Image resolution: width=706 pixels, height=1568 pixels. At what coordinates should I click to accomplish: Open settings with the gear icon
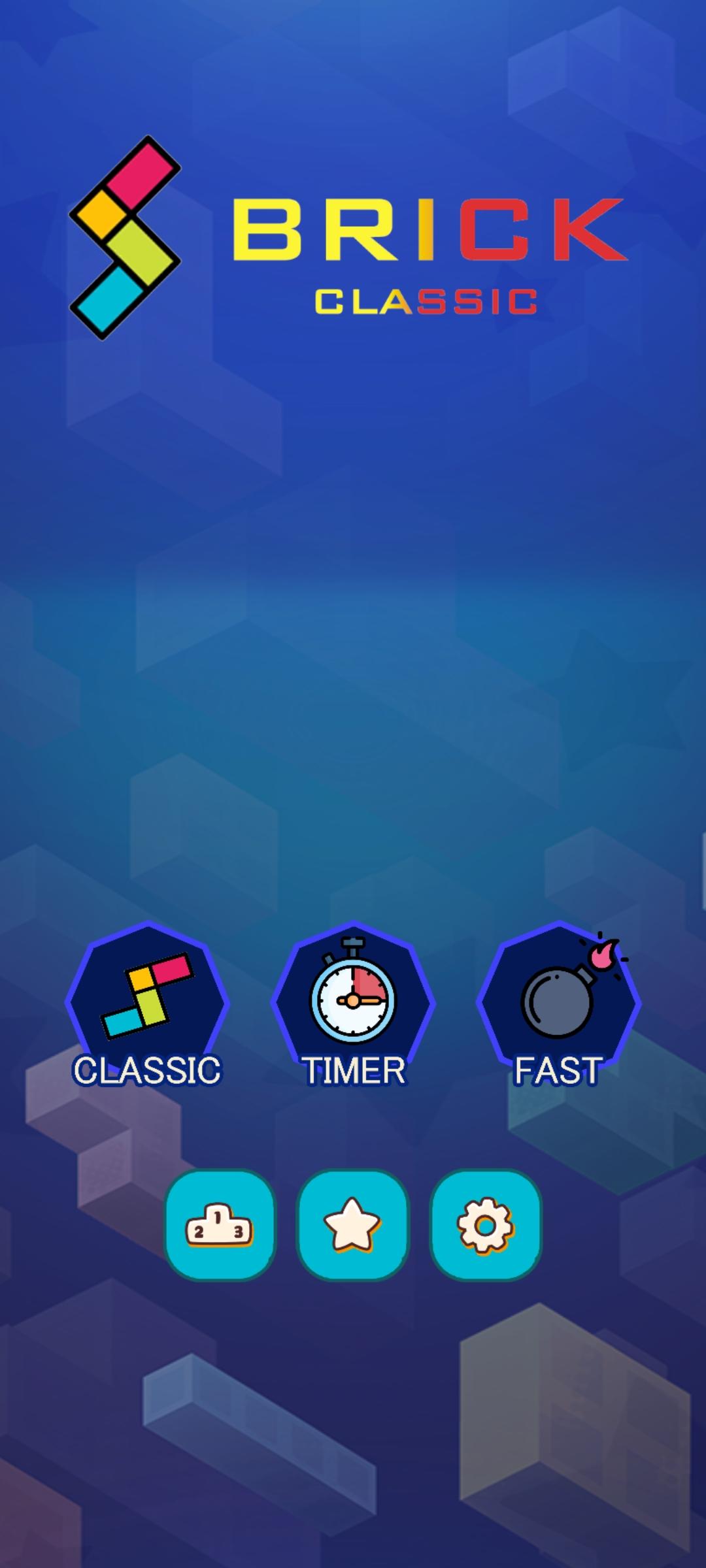coord(486,1225)
